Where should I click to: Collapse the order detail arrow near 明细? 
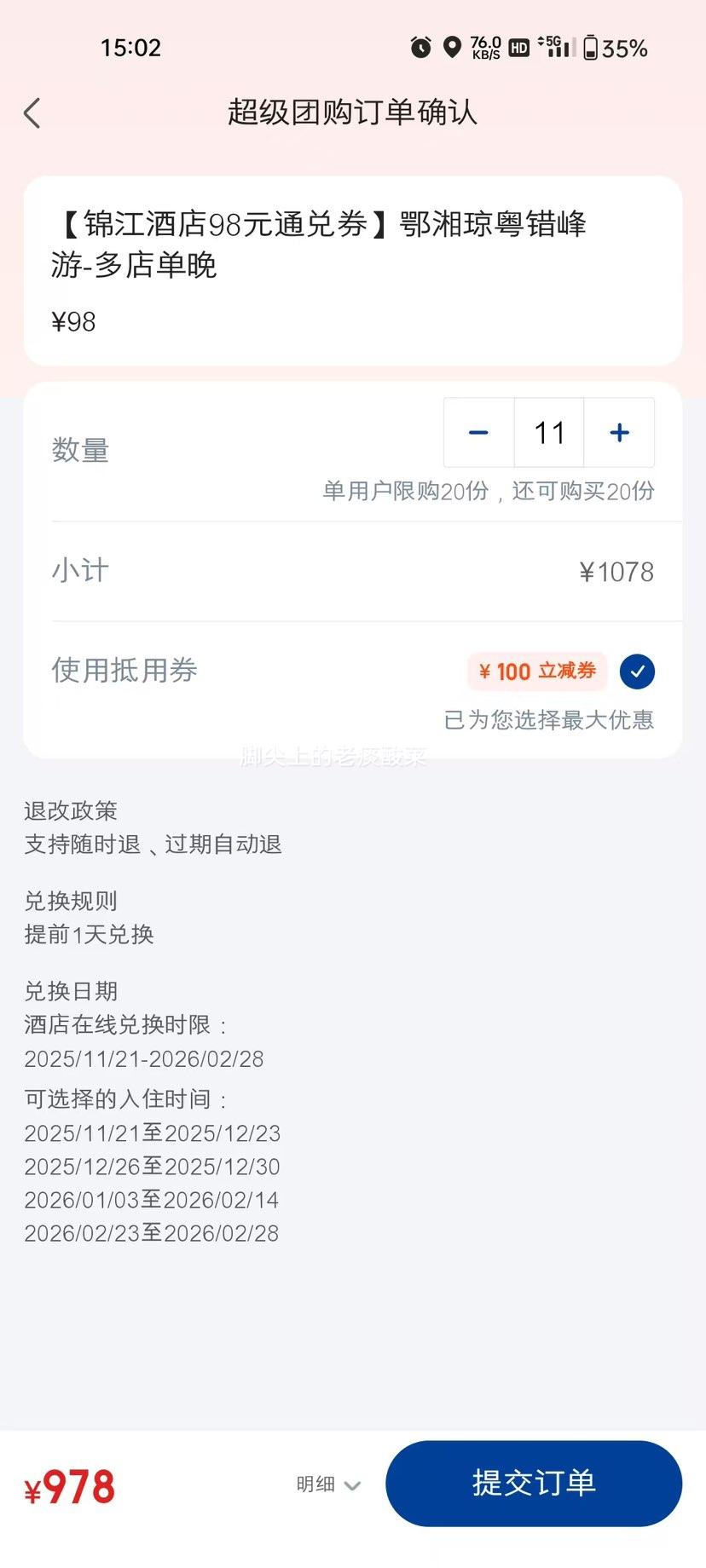pyautogui.click(x=353, y=1485)
